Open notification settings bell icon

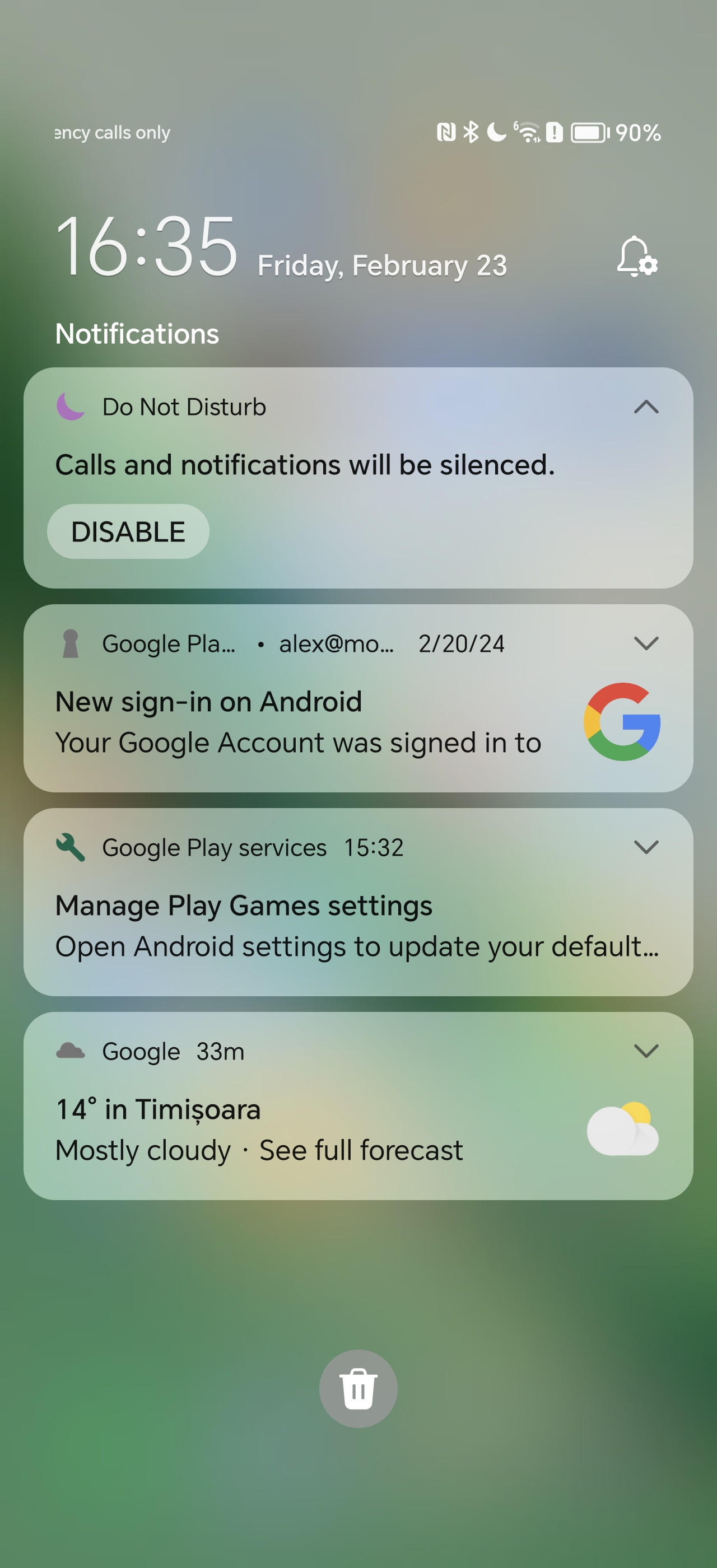pyautogui.click(x=637, y=256)
